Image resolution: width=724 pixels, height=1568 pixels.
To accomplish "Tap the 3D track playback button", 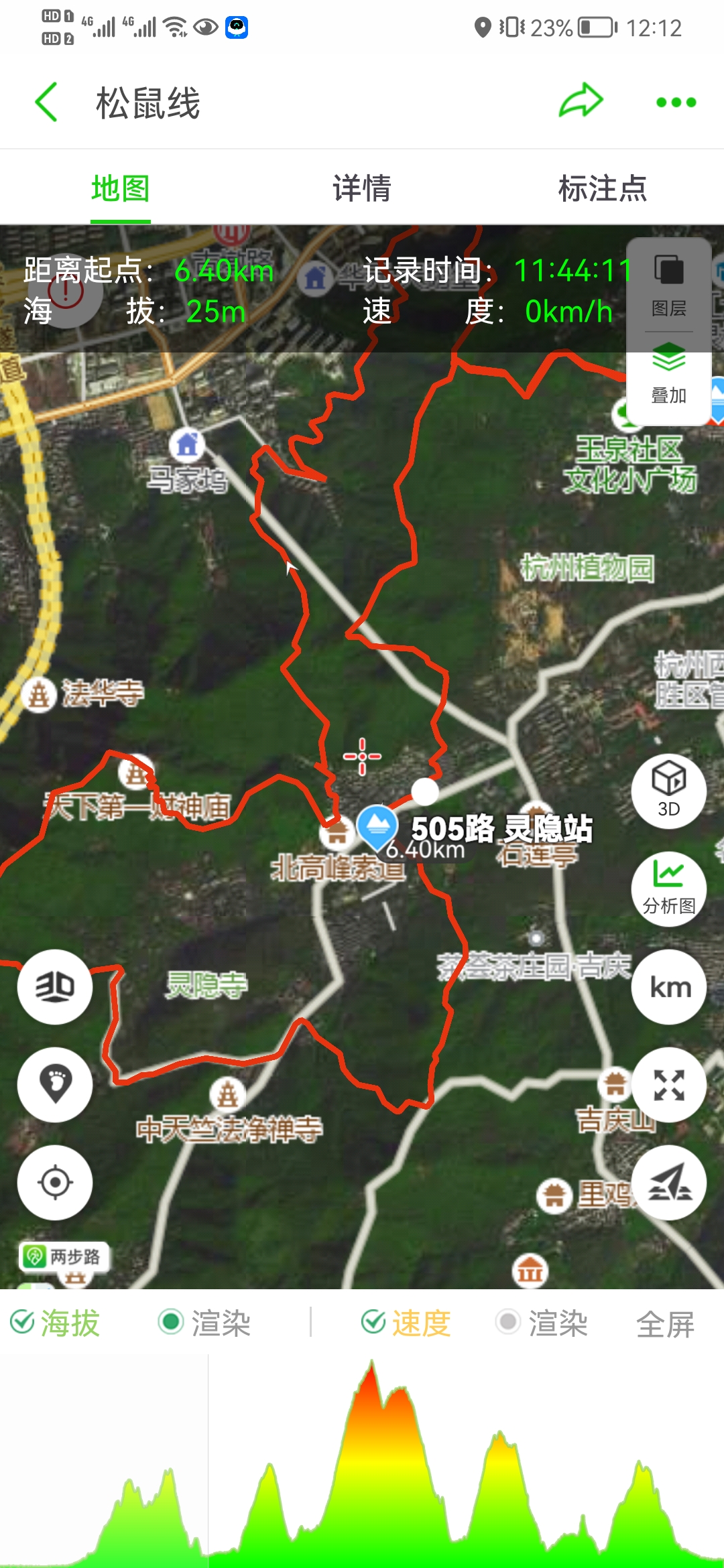I will [55, 987].
